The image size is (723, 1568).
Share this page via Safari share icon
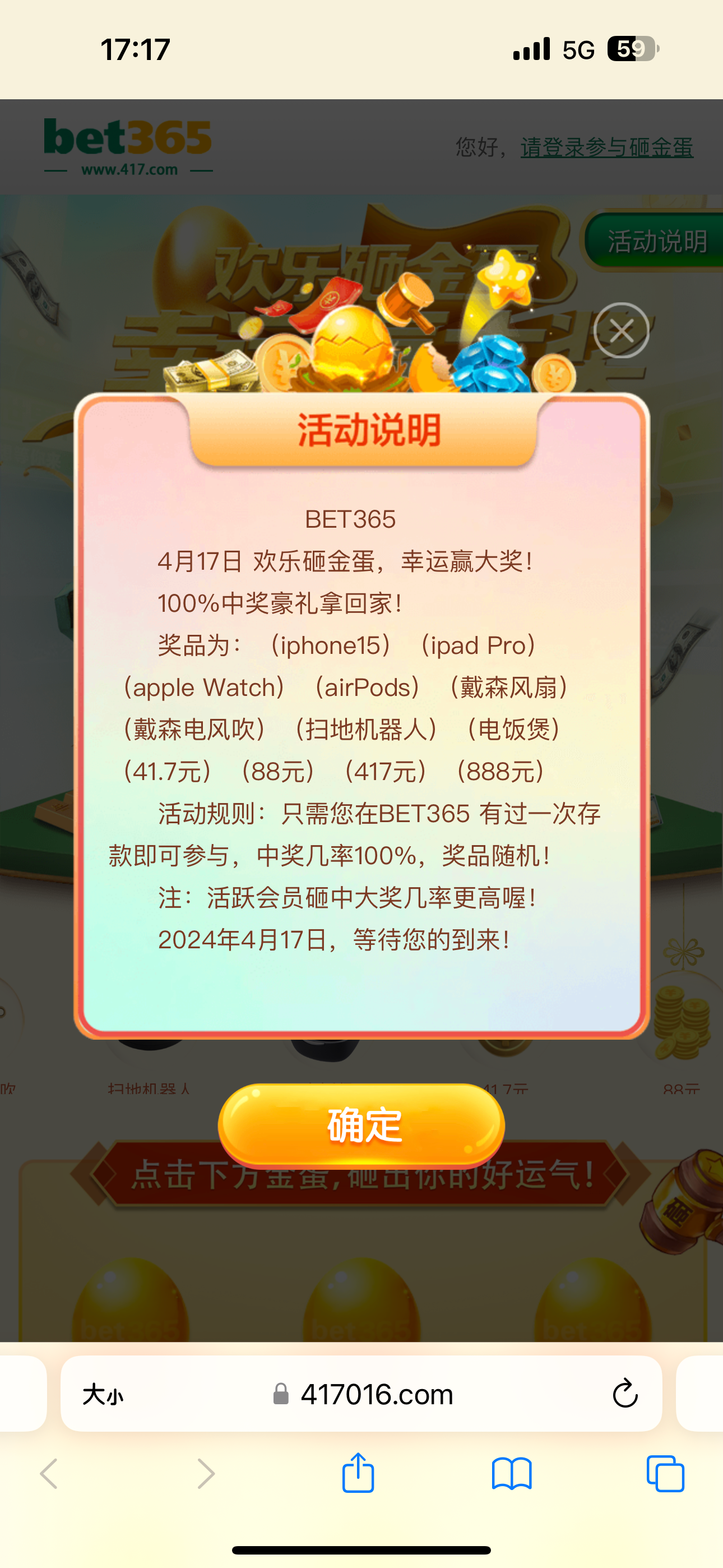pos(358,1473)
